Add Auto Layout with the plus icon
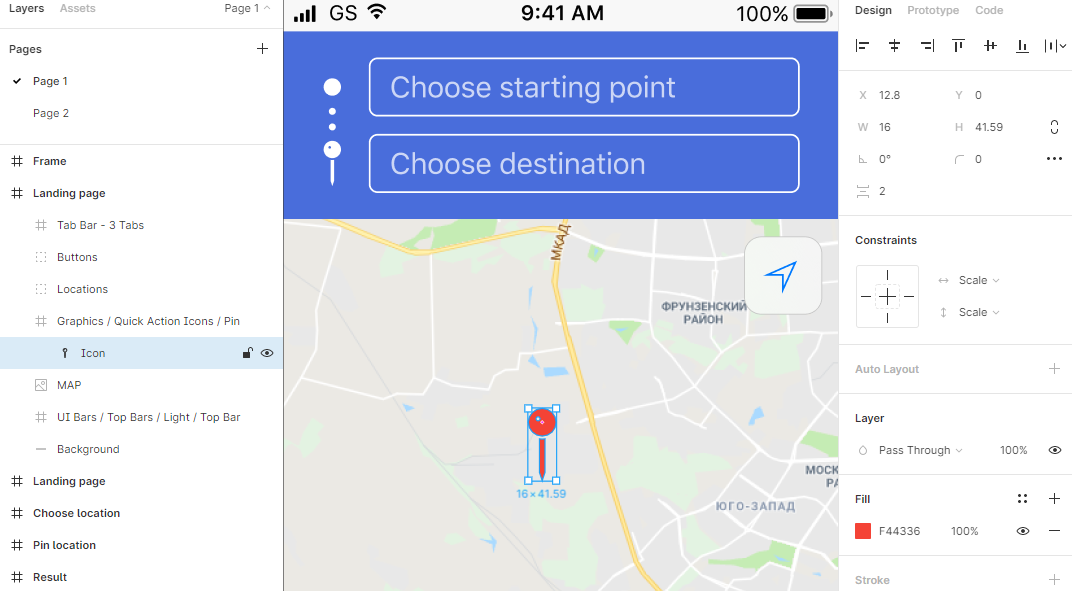 (1054, 369)
